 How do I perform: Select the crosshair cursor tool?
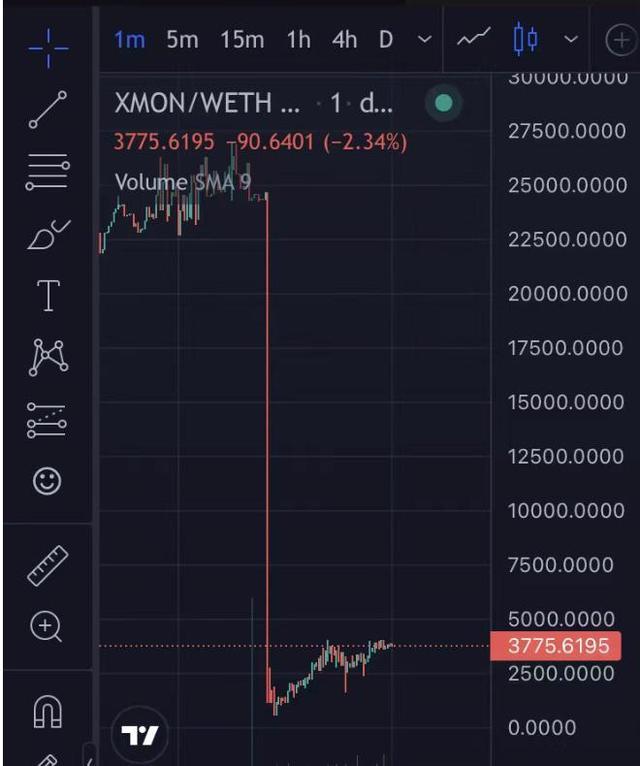point(47,44)
